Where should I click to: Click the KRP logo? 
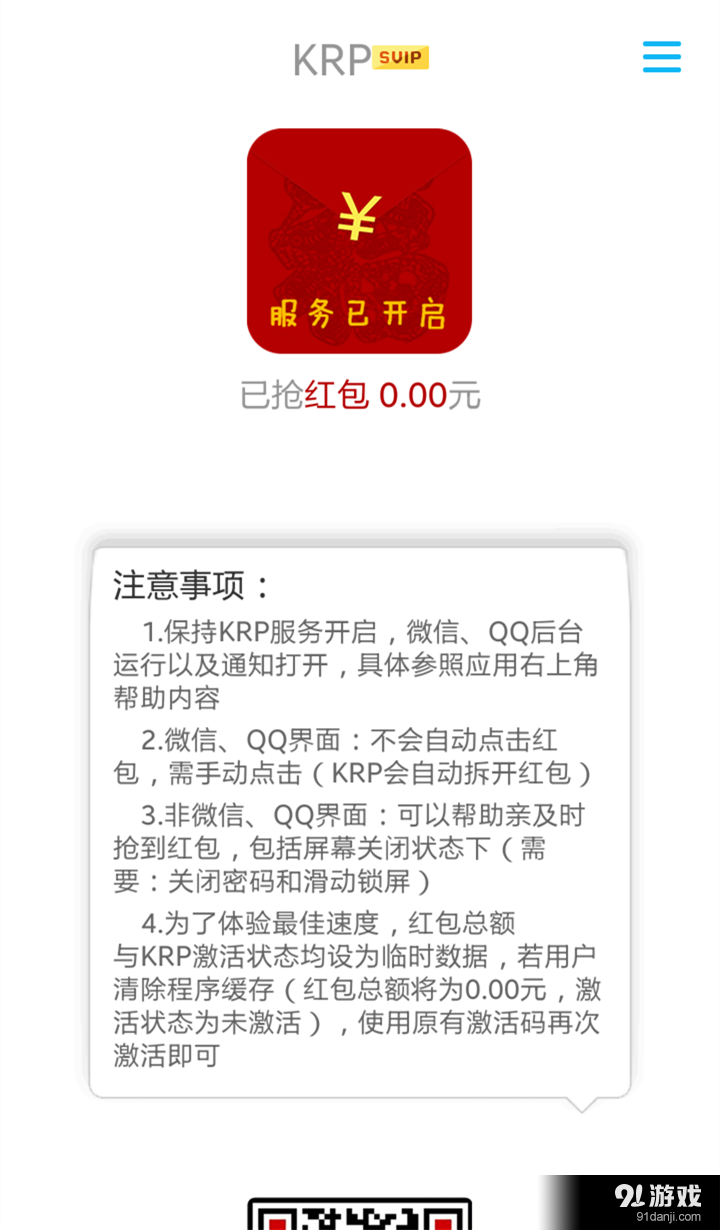(330, 57)
